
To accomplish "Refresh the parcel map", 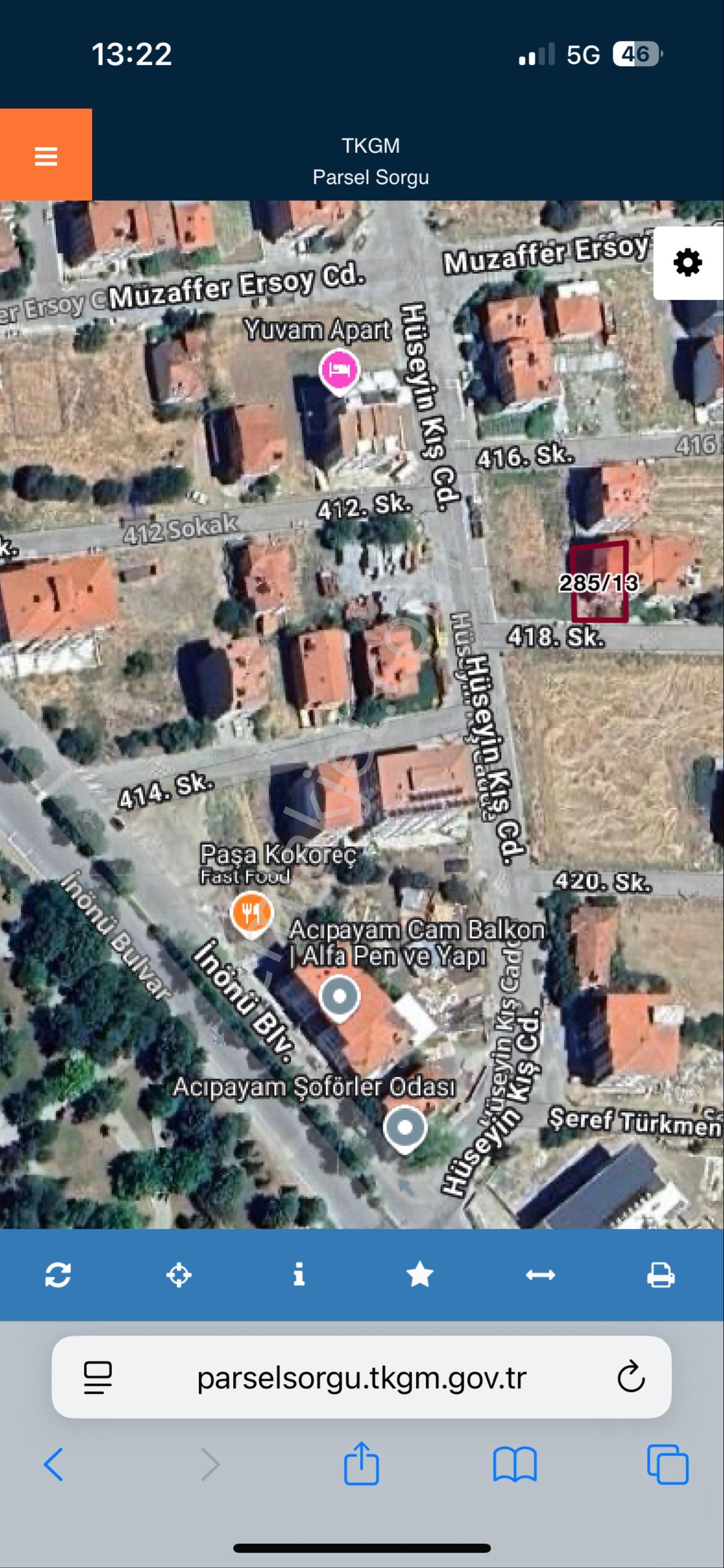I will [58, 1274].
